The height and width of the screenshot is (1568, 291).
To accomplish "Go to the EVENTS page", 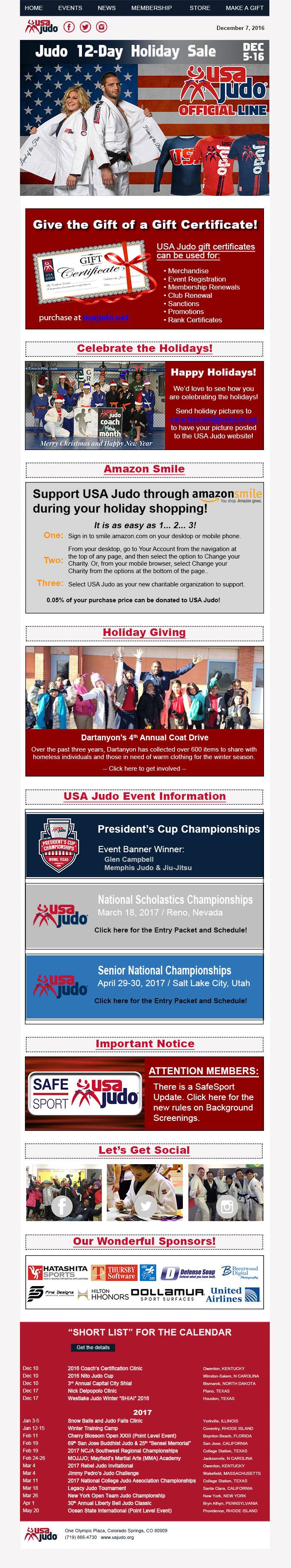I will click(70, 8).
